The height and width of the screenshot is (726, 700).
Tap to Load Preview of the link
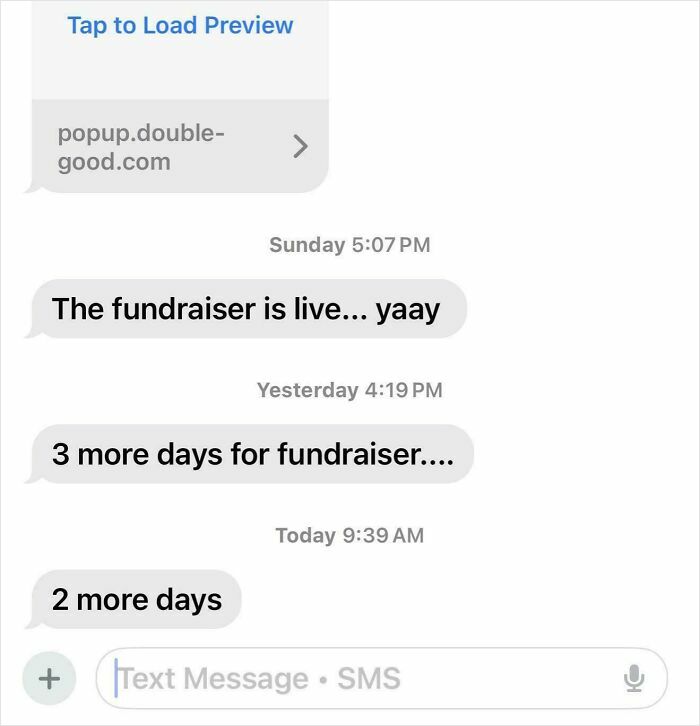tap(180, 26)
